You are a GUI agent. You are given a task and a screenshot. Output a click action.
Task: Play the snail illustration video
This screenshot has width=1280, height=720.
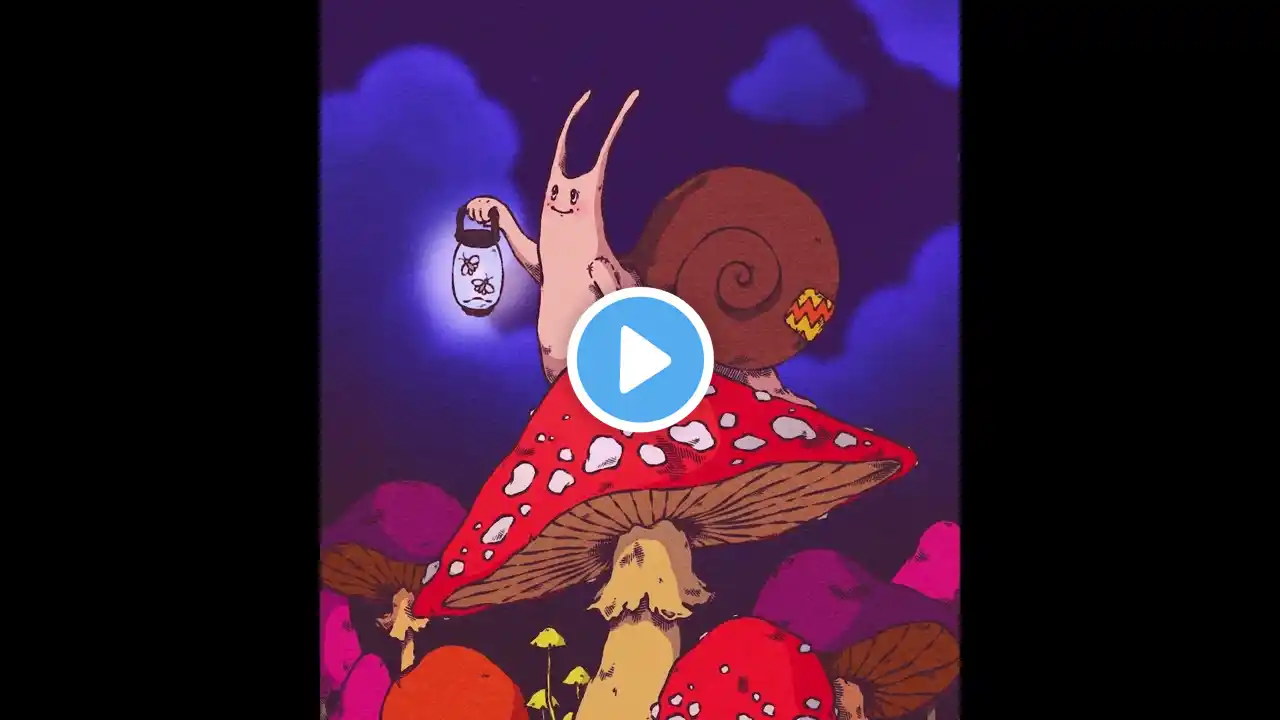(640, 360)
